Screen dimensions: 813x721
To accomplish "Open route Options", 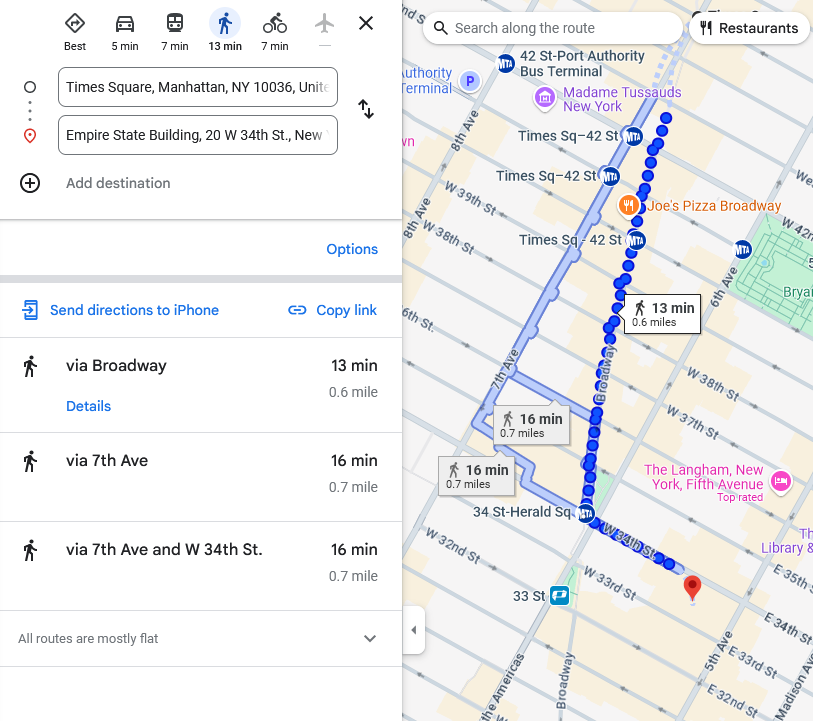I will tap(352, 249).
